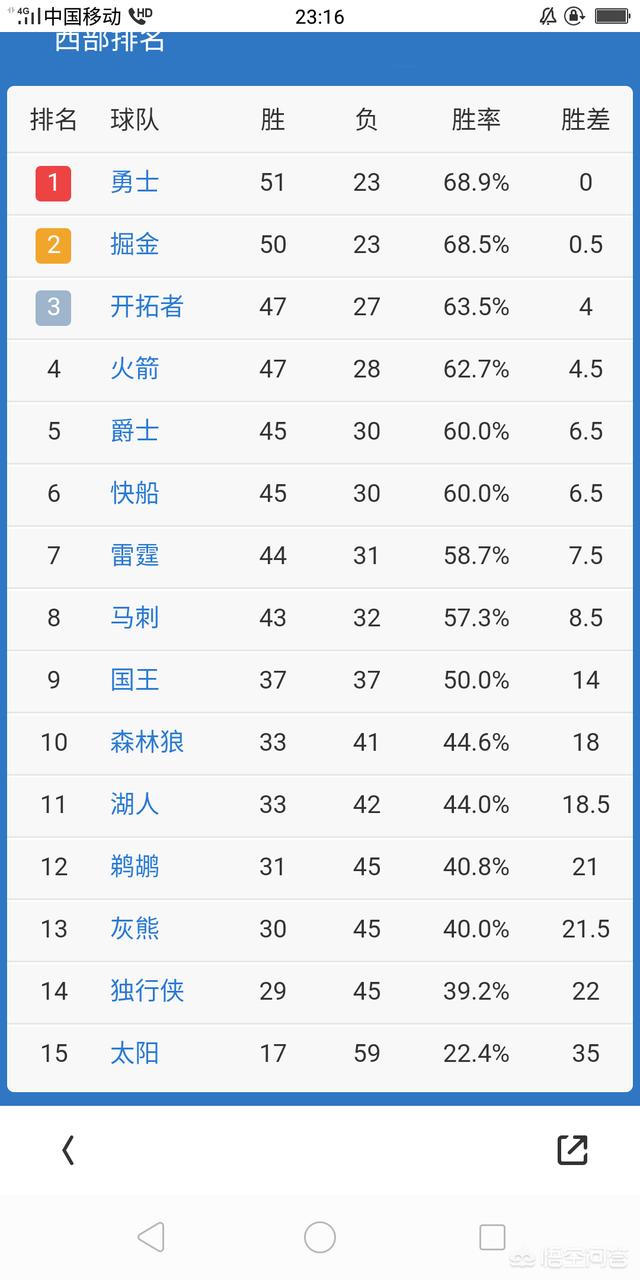This screenshot has width=640, height=1280.
Task: Open the 火箭 team link
Action: [135, 369]
